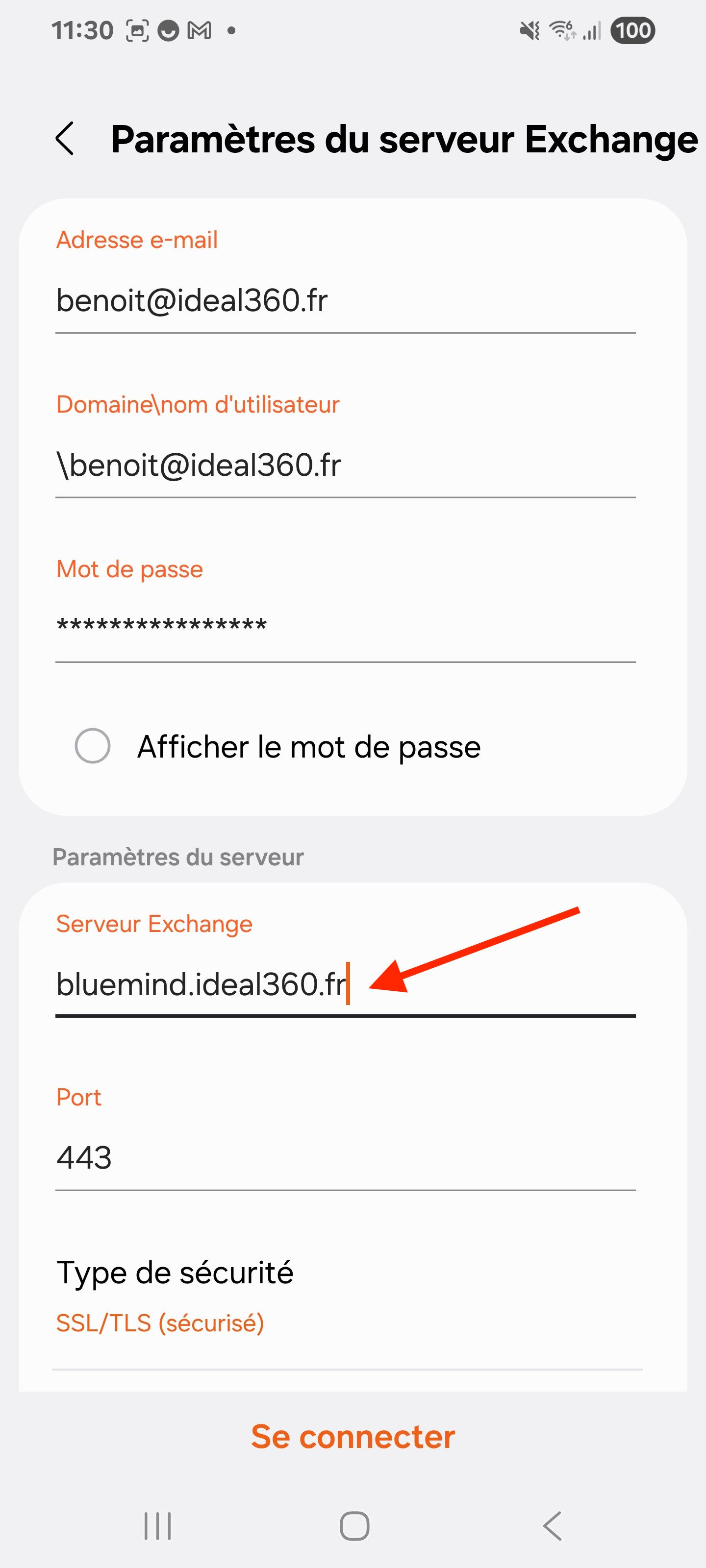Edit the Serveur Exchange field
The image size is (706, 1568).
click(x=345, y=984)
